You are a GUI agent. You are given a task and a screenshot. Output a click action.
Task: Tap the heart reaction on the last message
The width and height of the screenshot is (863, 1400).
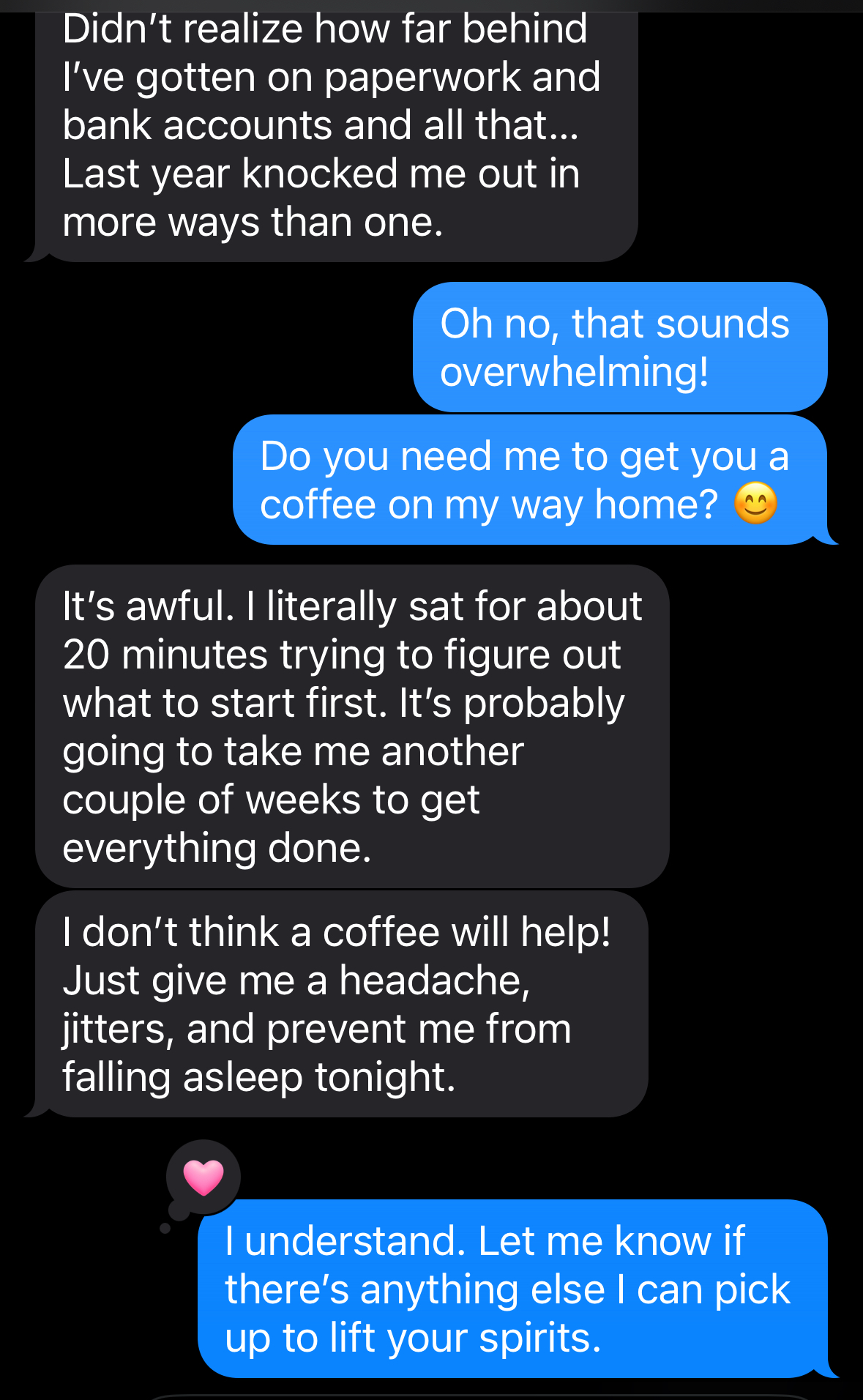(203, 1177)
